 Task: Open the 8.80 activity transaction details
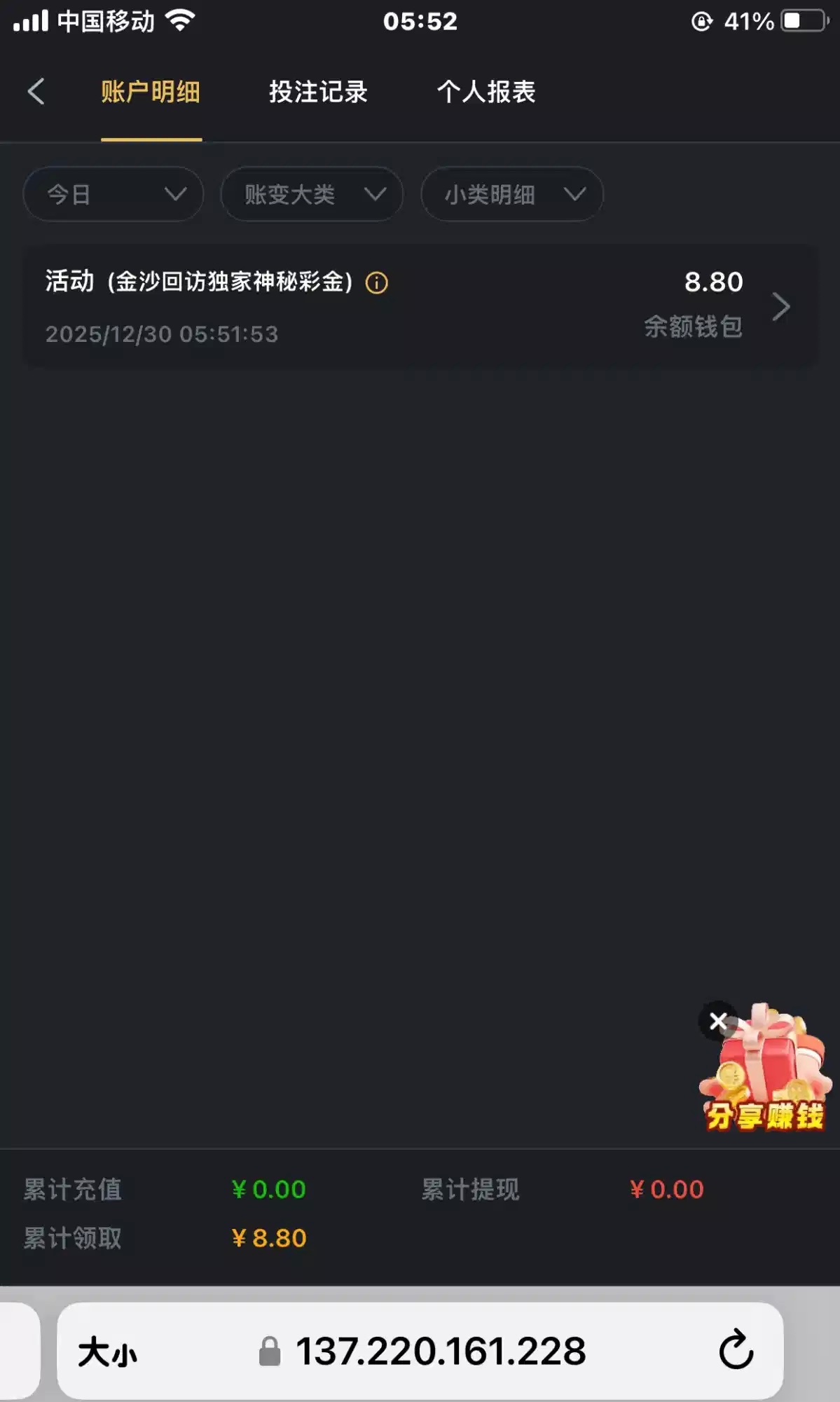point(780,307)
